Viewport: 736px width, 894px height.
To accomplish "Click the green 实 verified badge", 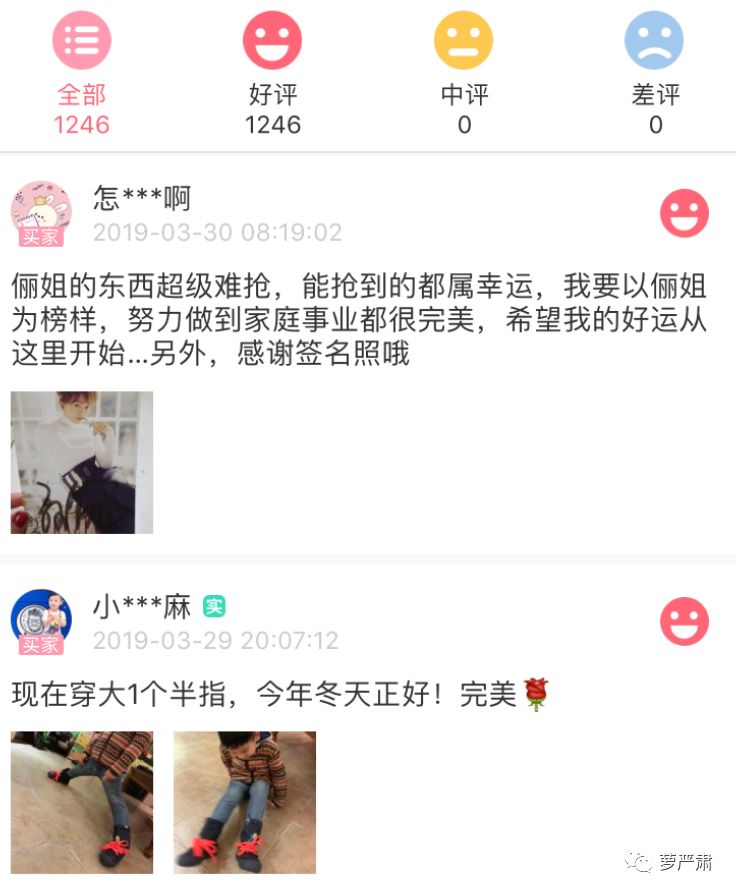I will pyautogui.click(x=214, y=606).
